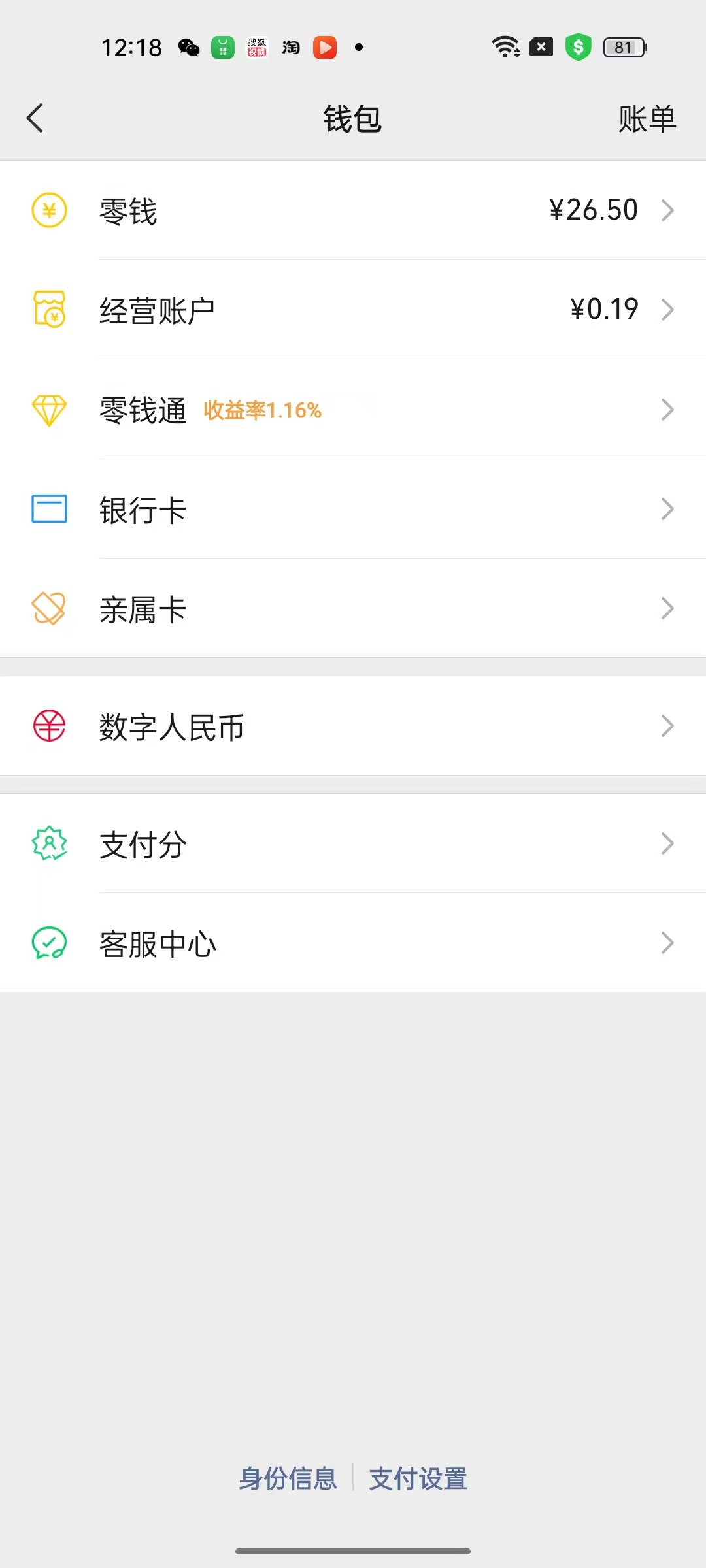The height and width of the screenshot is (1568, 706).
Task: Open 经营账户
Action: [353, 310]
